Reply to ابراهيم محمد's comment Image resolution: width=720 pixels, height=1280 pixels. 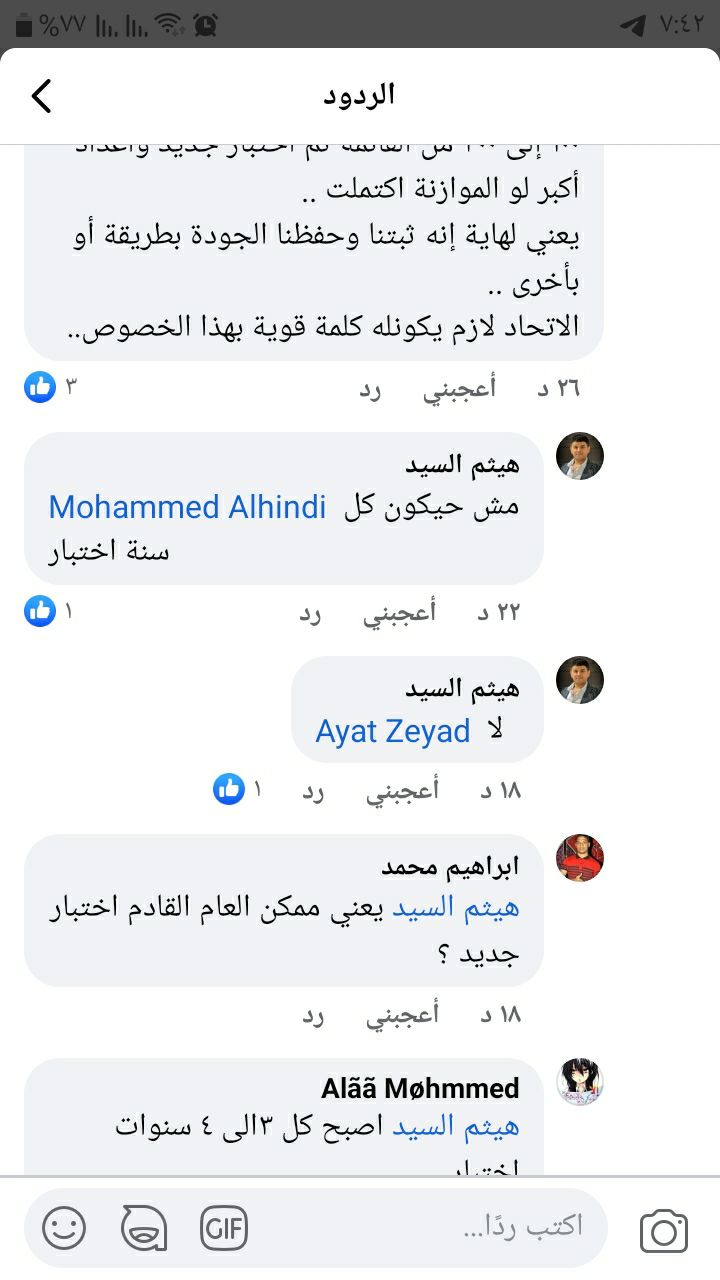315,1015
